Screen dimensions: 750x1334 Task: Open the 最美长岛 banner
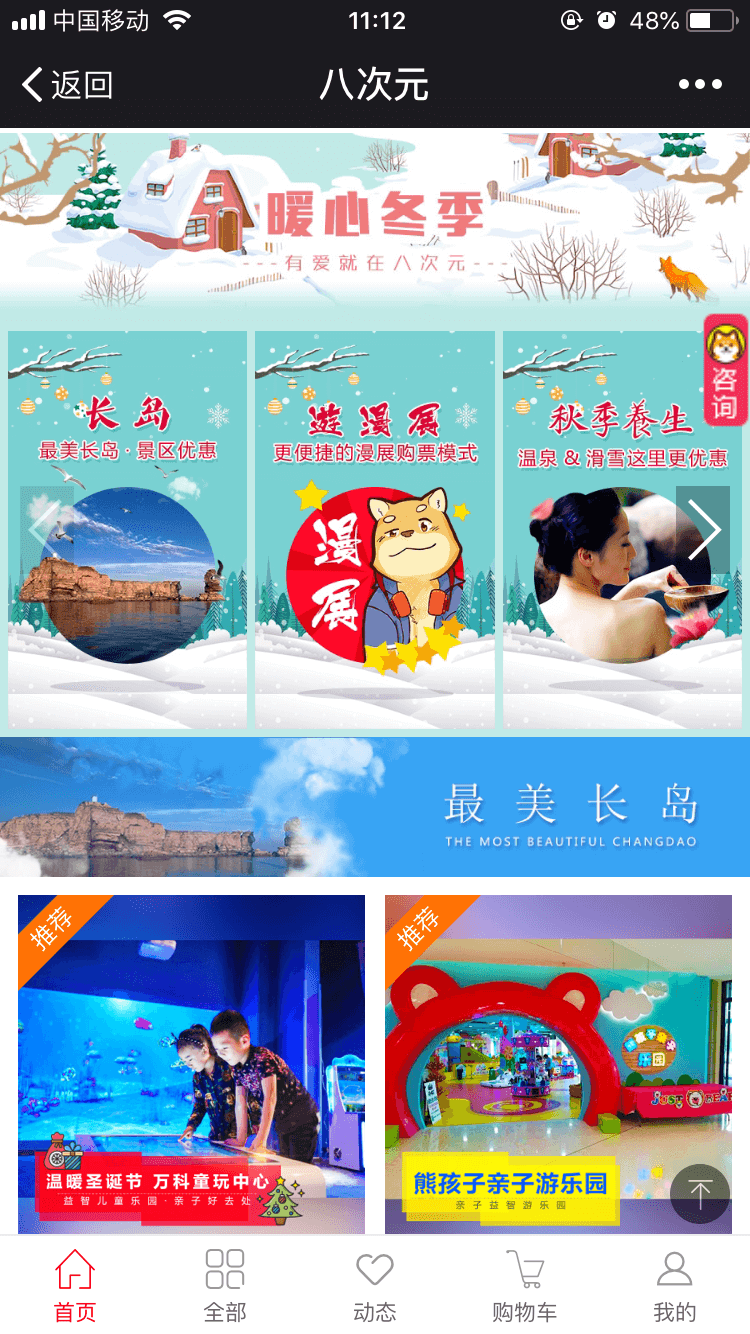[x=374, y=807]
